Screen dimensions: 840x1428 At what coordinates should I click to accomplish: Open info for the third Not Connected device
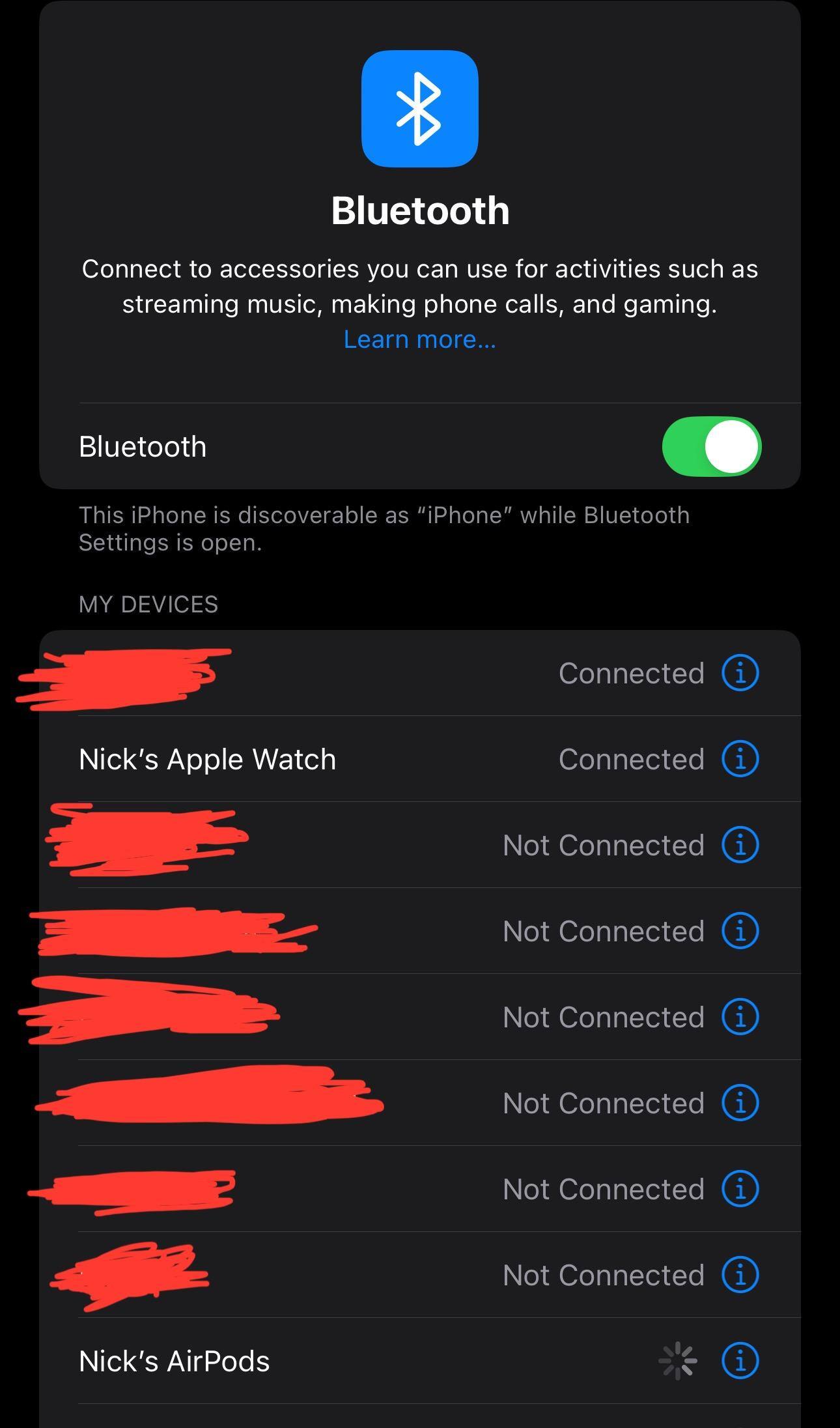click(x=740, y=1017)
